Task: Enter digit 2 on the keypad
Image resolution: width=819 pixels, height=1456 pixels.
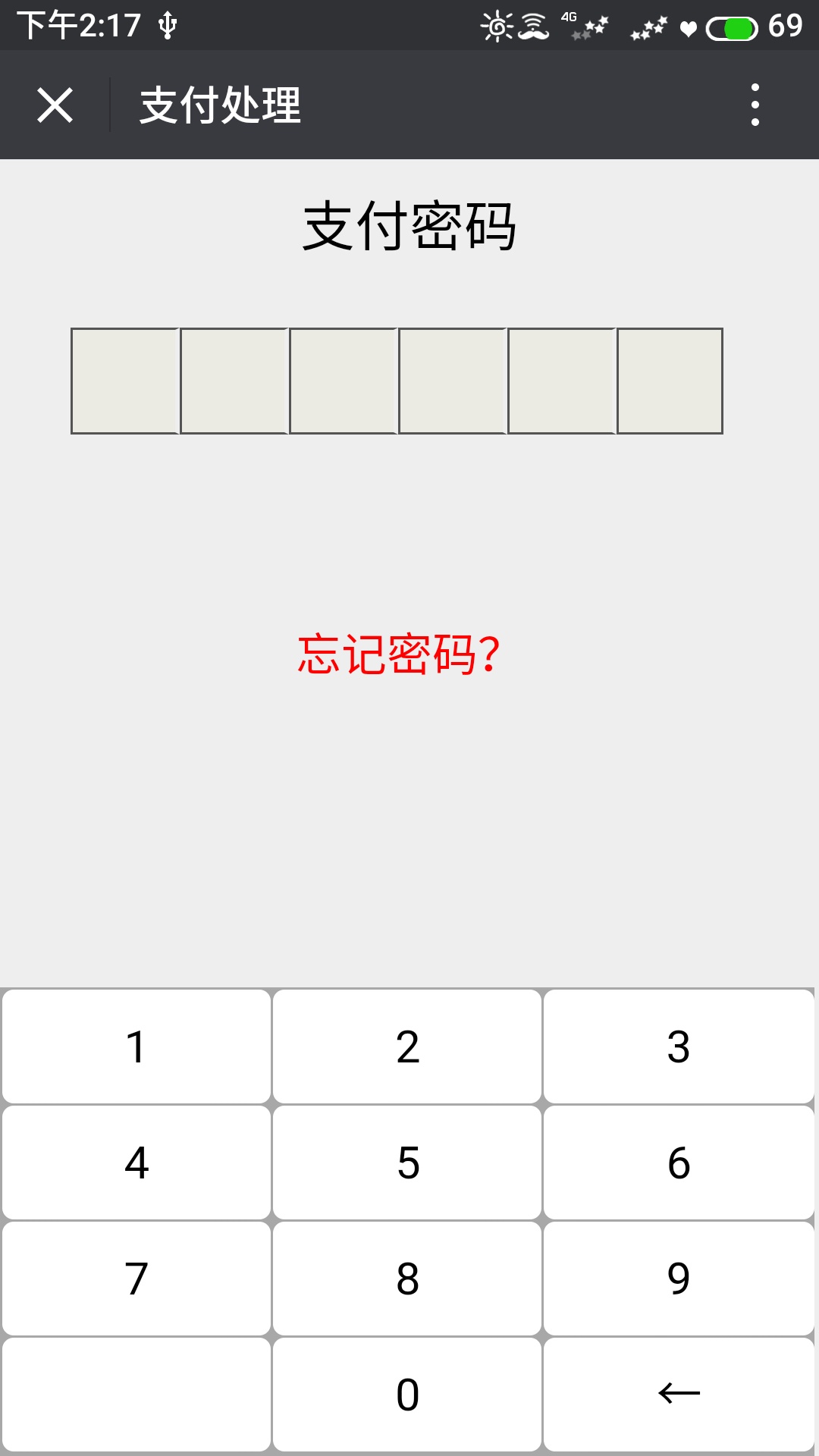Action: pos(407,1046)
